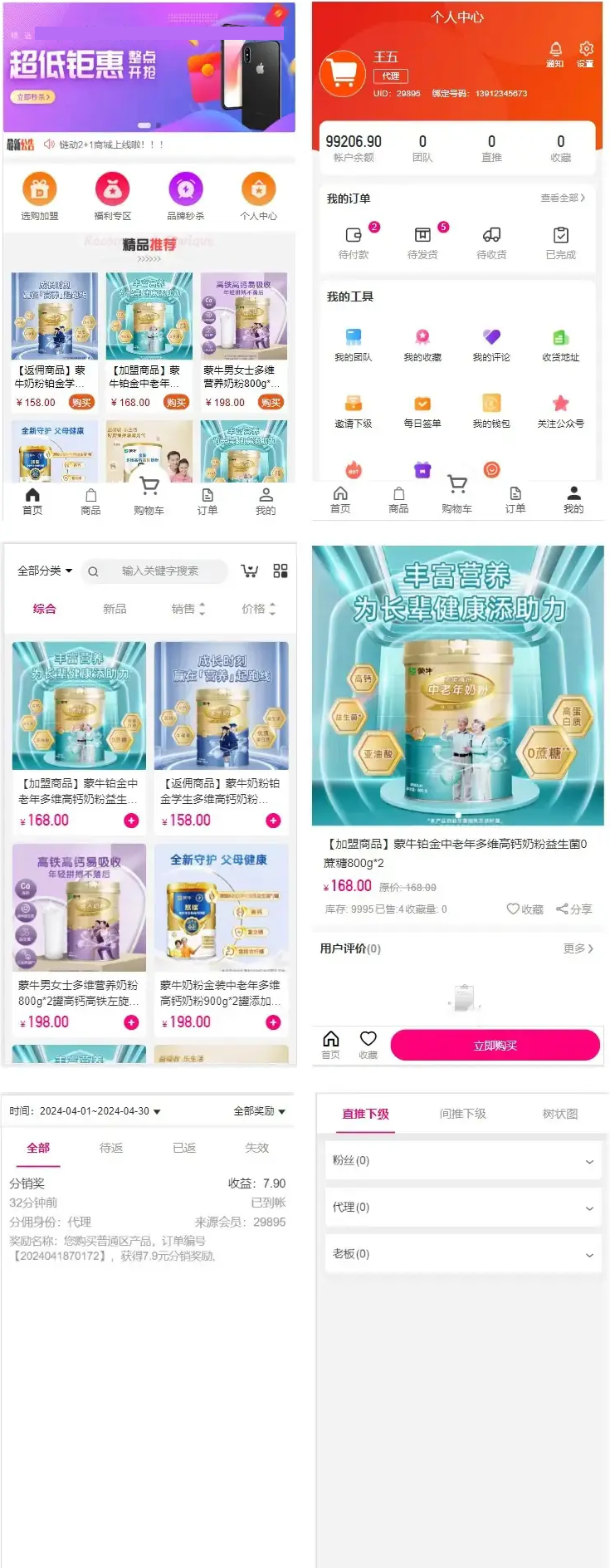Open 我的钱包 wallet

point(491,409)
